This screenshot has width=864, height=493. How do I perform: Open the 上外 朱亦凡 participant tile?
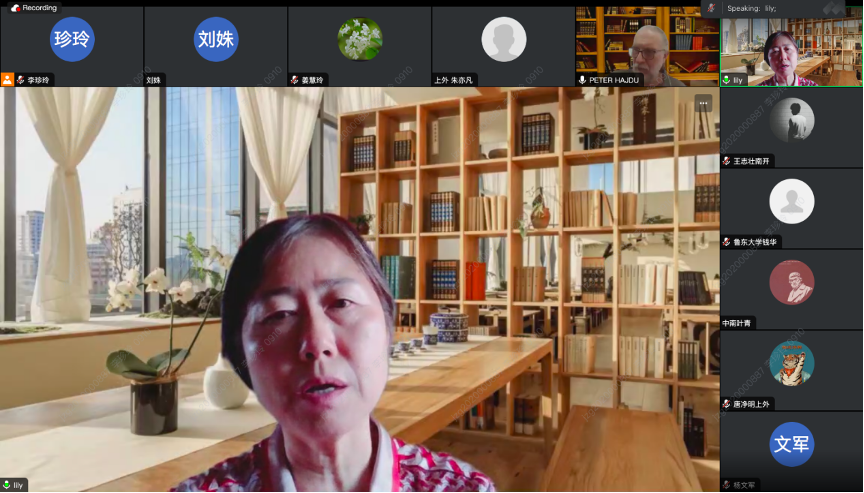pyautogui.click(x=504, y=45)
